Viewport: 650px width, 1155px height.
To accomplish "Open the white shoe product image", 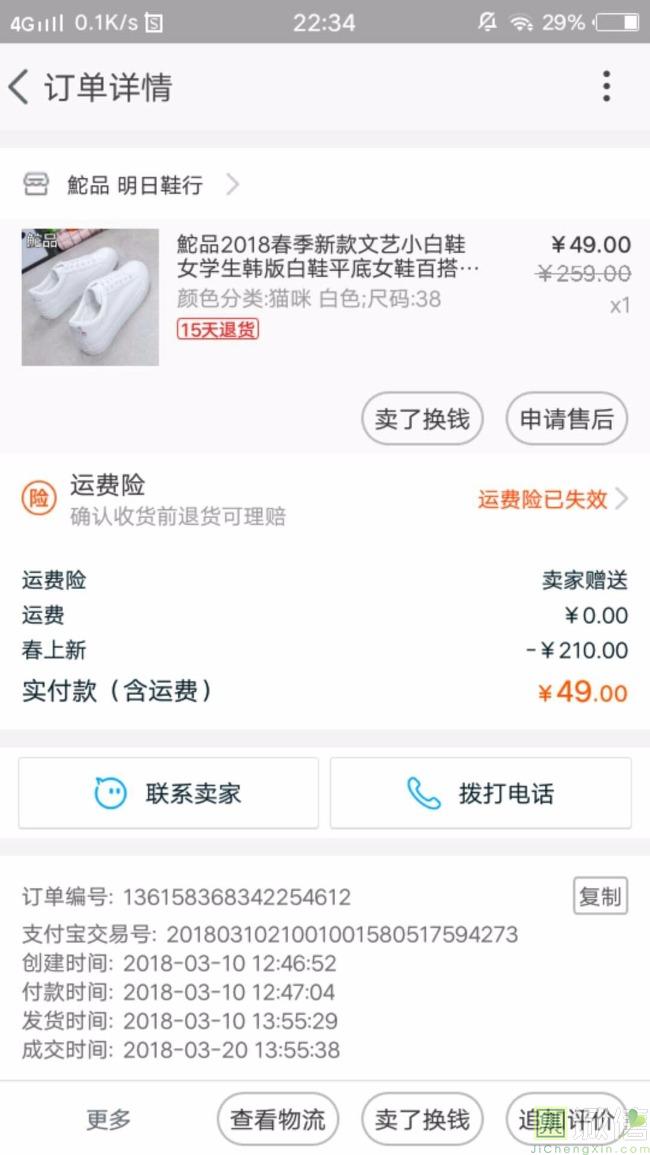I will click(90, 297).
